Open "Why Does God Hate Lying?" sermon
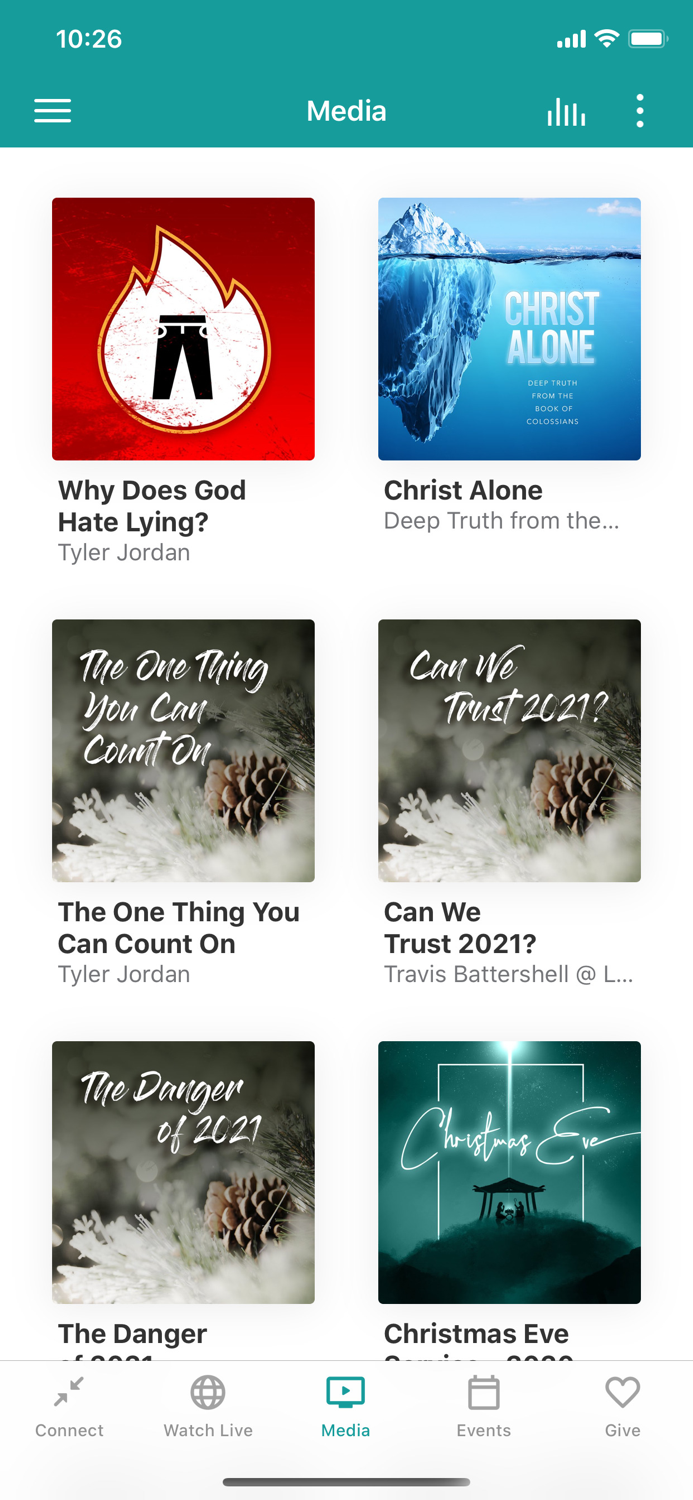The width and height of the screenshot is (693, 1500). click(x=183, y=329)
